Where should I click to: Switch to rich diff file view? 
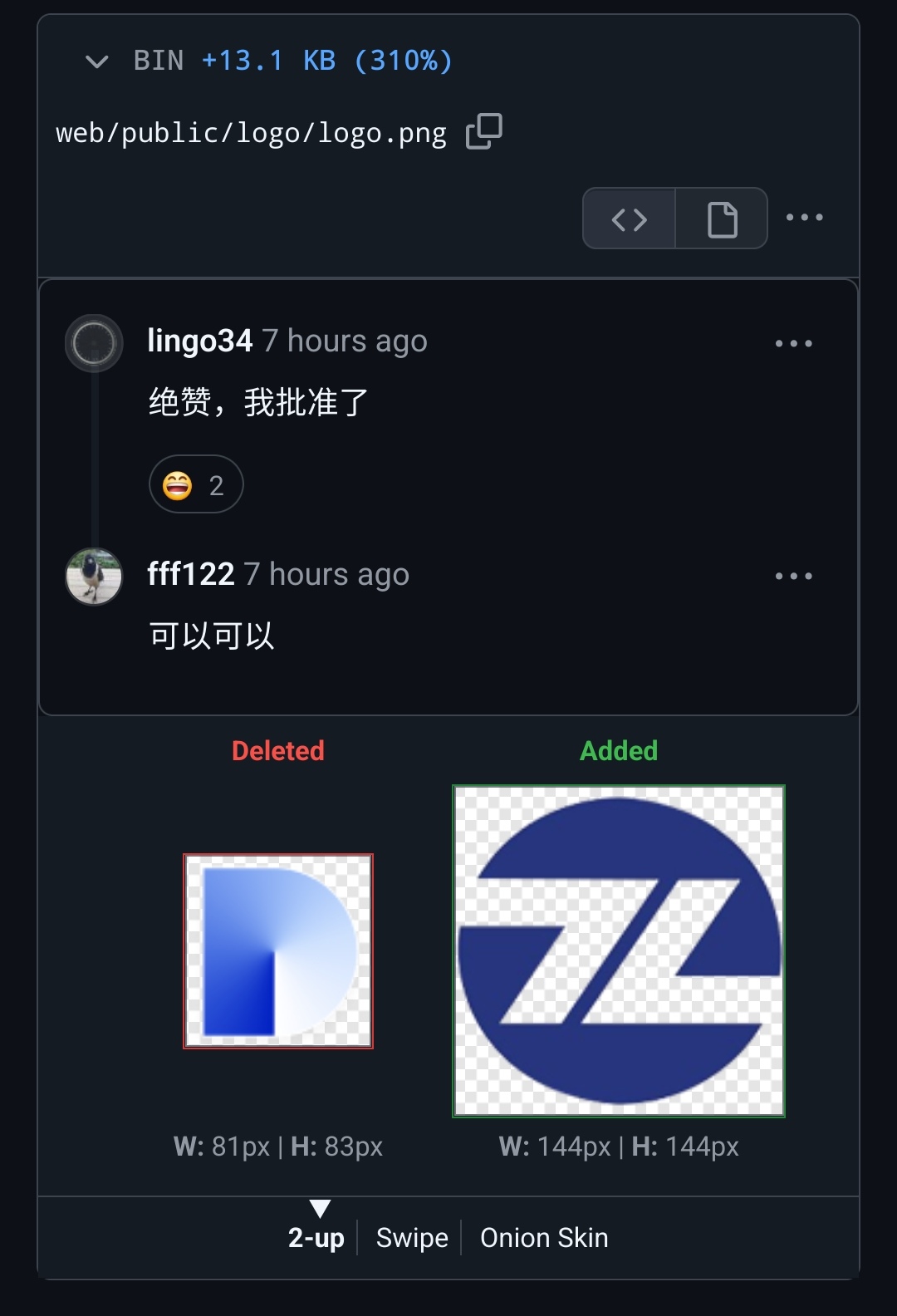pos(722,219)
